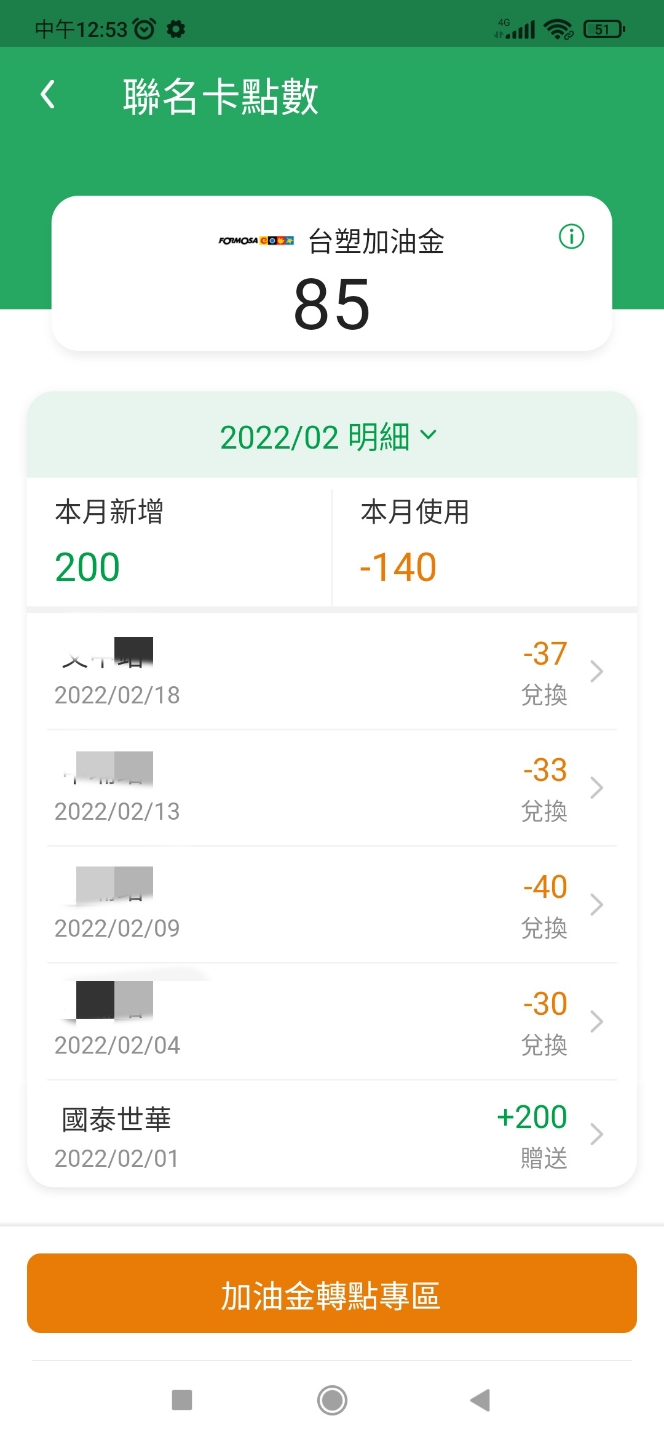Open the system recent apps view
This screenshot has width=664, height=1440.
pos(182,1400)
